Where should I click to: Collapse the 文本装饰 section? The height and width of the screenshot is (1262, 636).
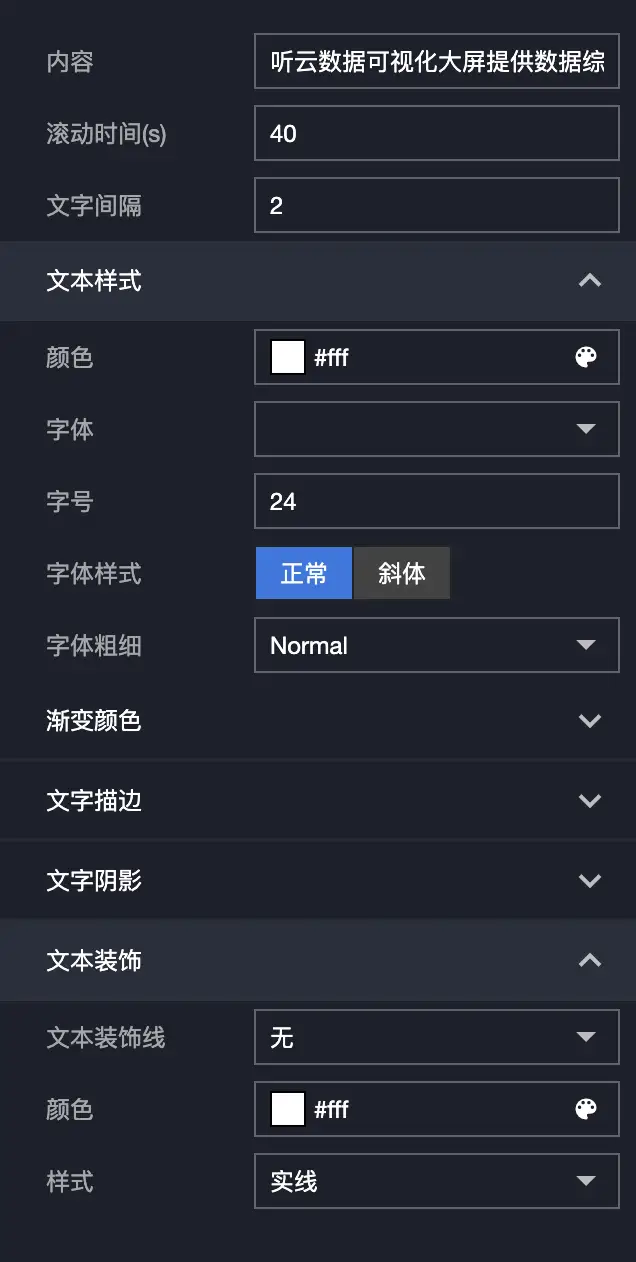[x=590, y=961]
